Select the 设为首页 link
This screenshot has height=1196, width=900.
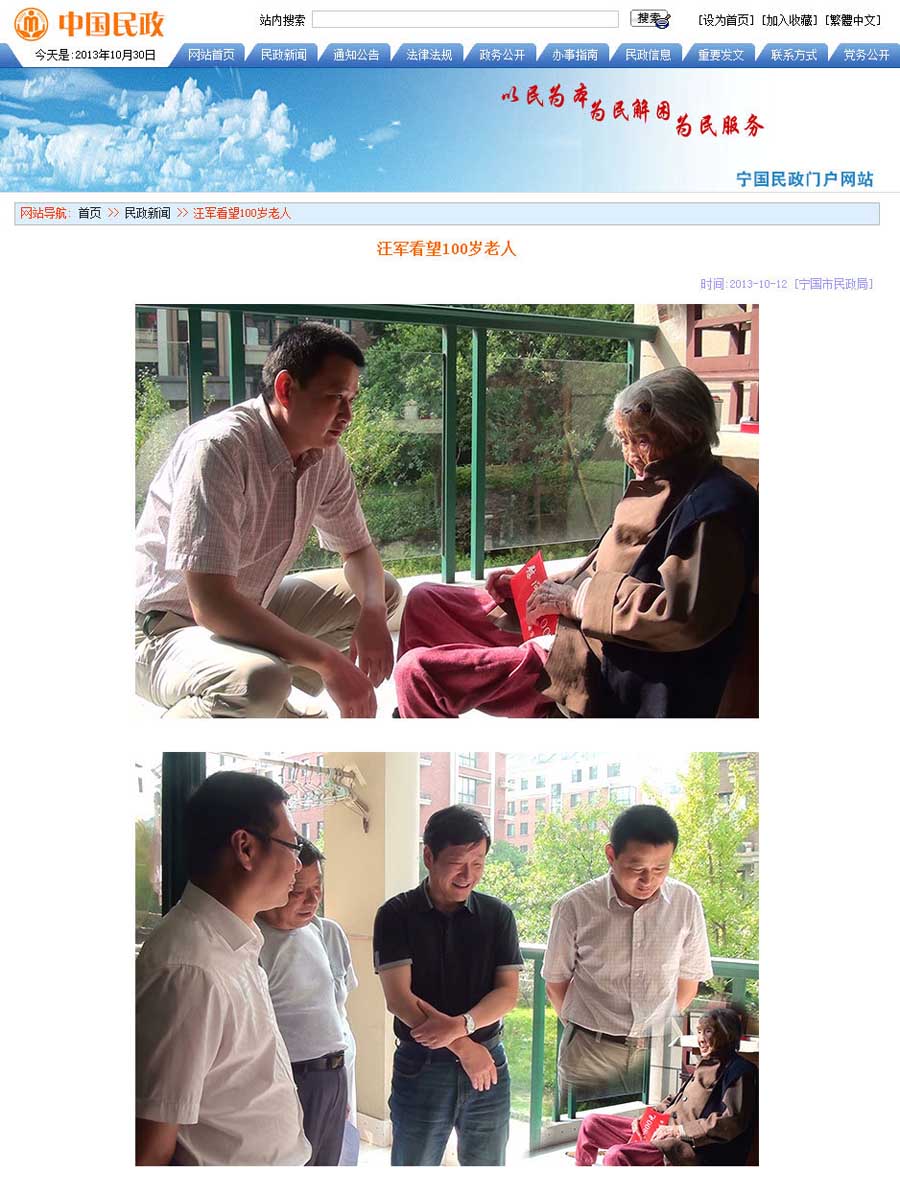(x=726, y=20)
